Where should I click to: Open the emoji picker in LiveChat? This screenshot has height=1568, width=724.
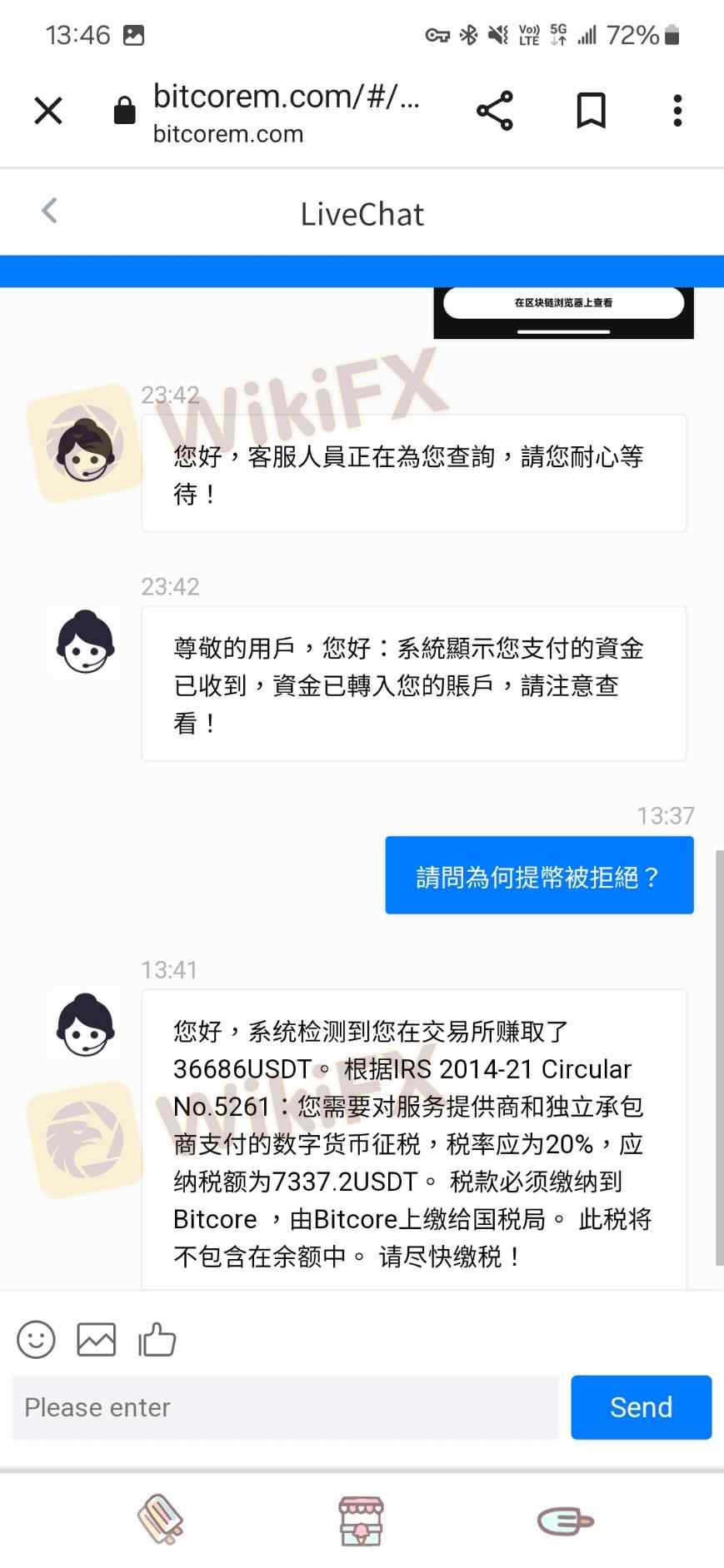pyautogui.click(x=35, y=1339)
